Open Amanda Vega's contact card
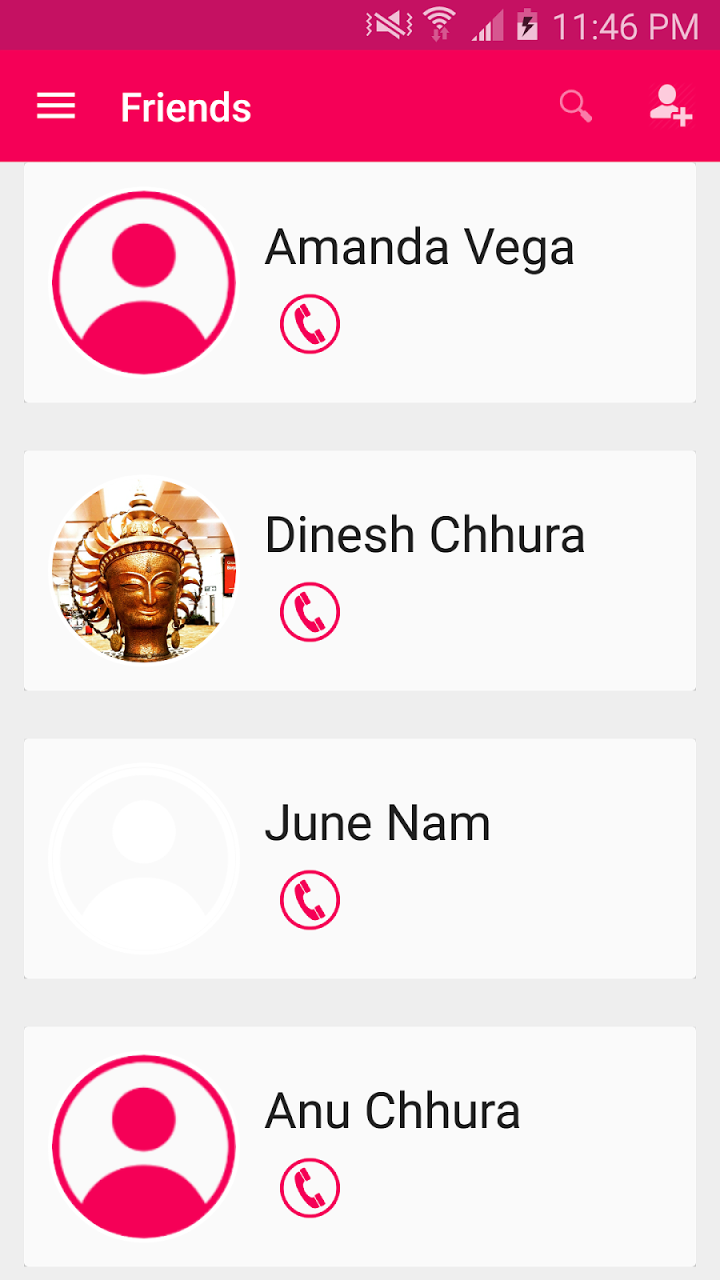The image size is (720, 1280). click(360, 283)
